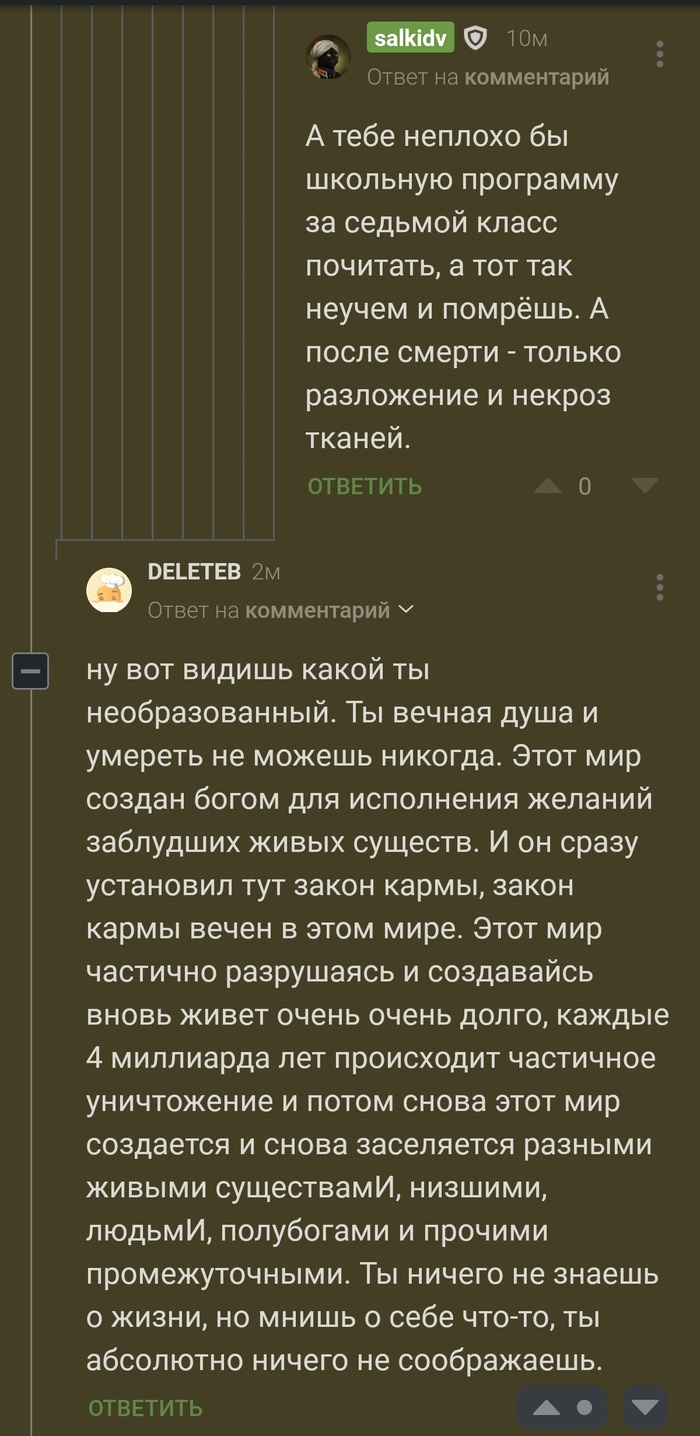The image size is (700, 1436).
Task: Downvote salkidv's comment
Action: click(x=645, y=486)
